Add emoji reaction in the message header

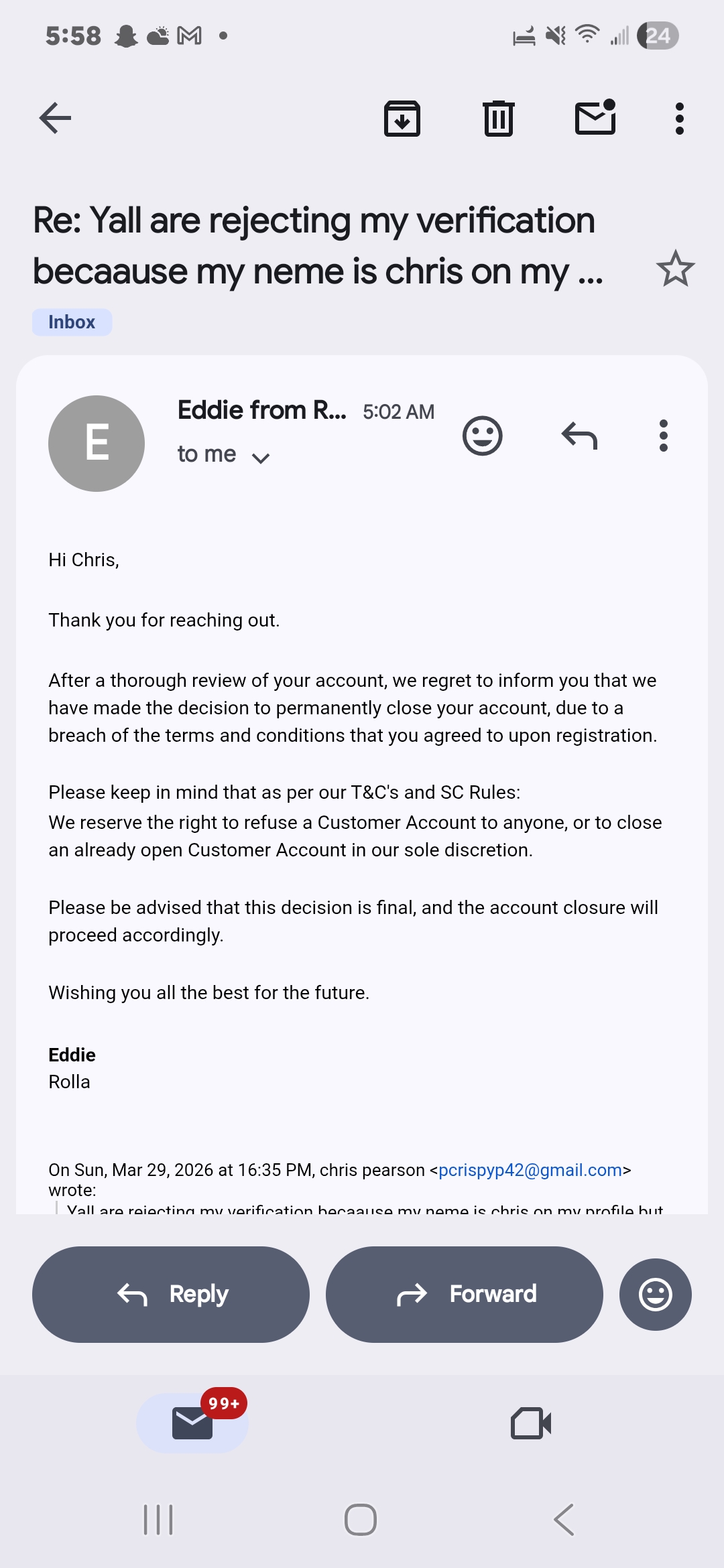pyautogui.click(x=482, y=436)
